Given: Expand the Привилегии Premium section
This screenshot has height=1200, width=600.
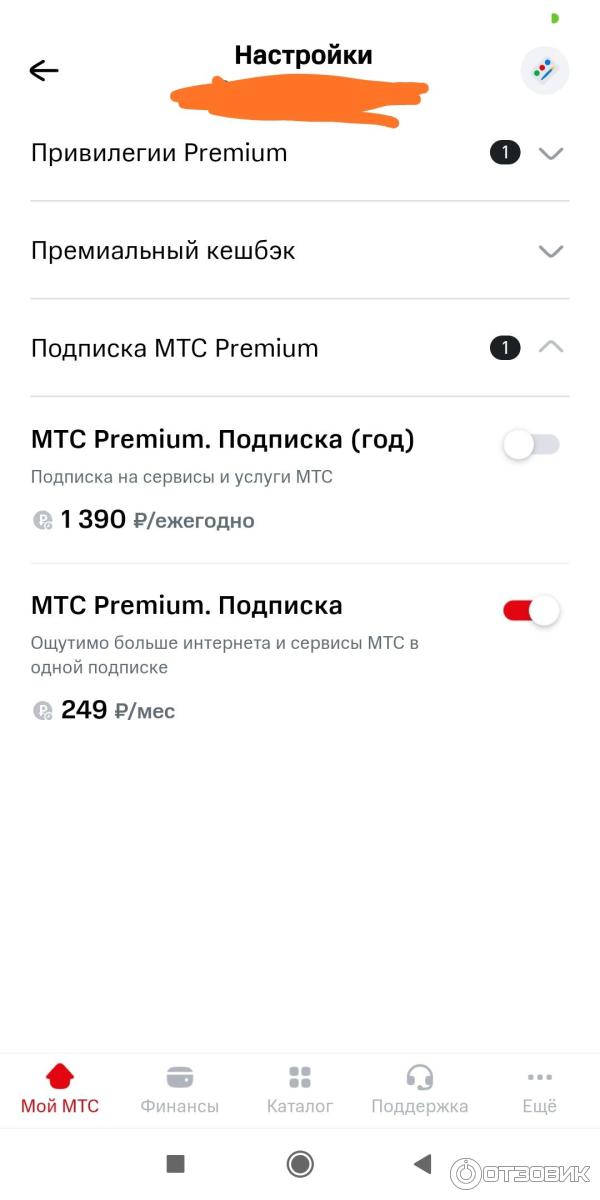Looking at the screenshot, I should (x=551, y=153).
